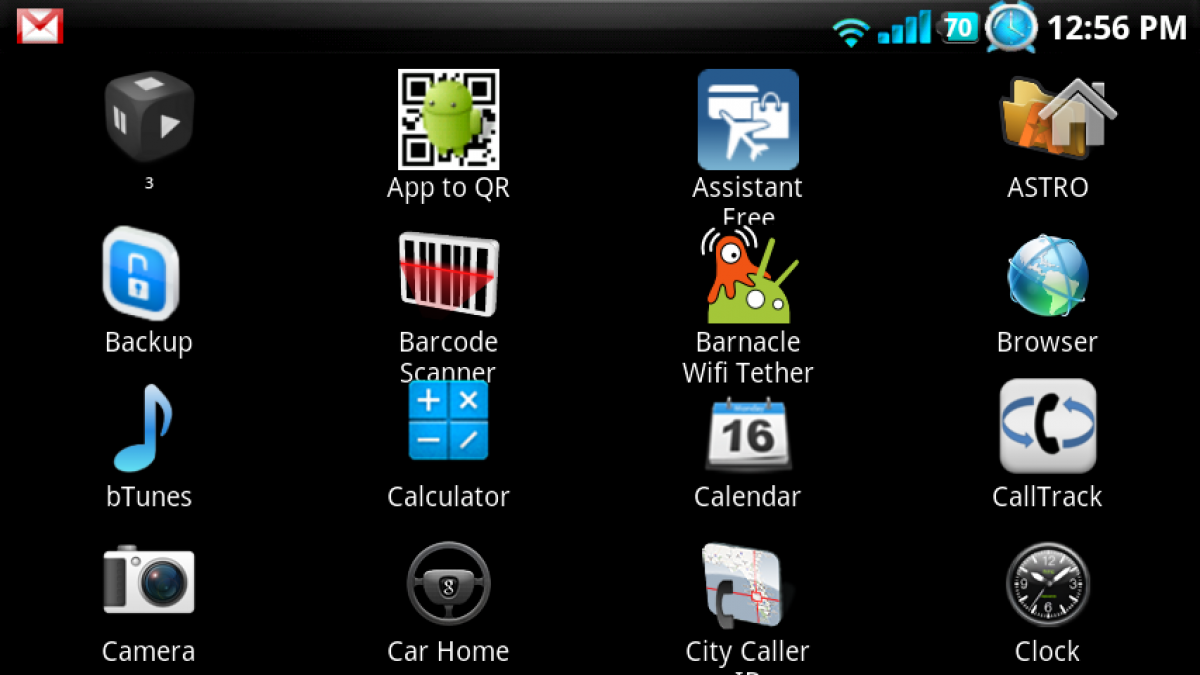Start Barnacle Wifi Tether
1200x675 pixels.
pos(748,274)
